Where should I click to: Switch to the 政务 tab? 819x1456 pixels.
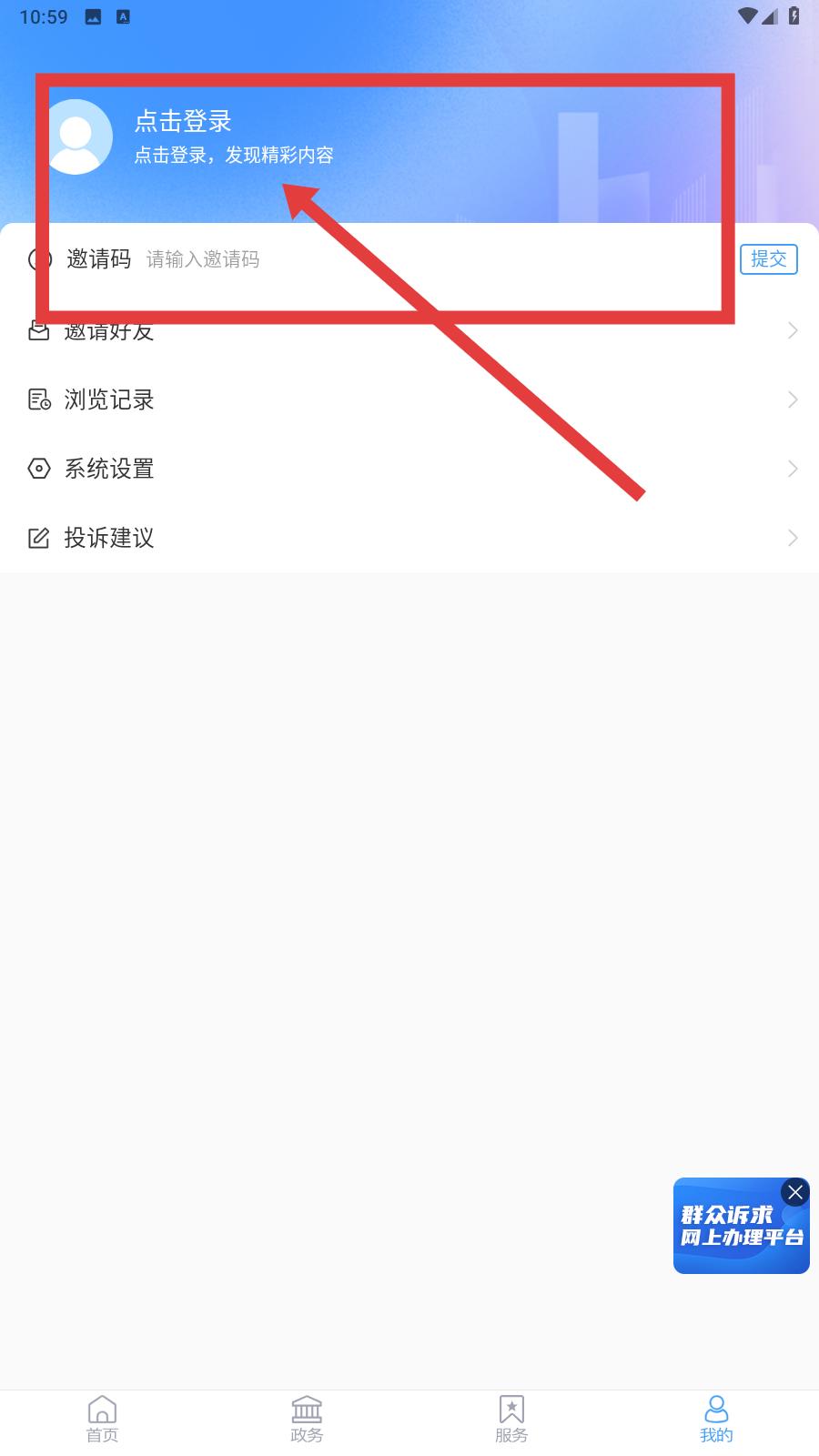tap(307, 1421)
